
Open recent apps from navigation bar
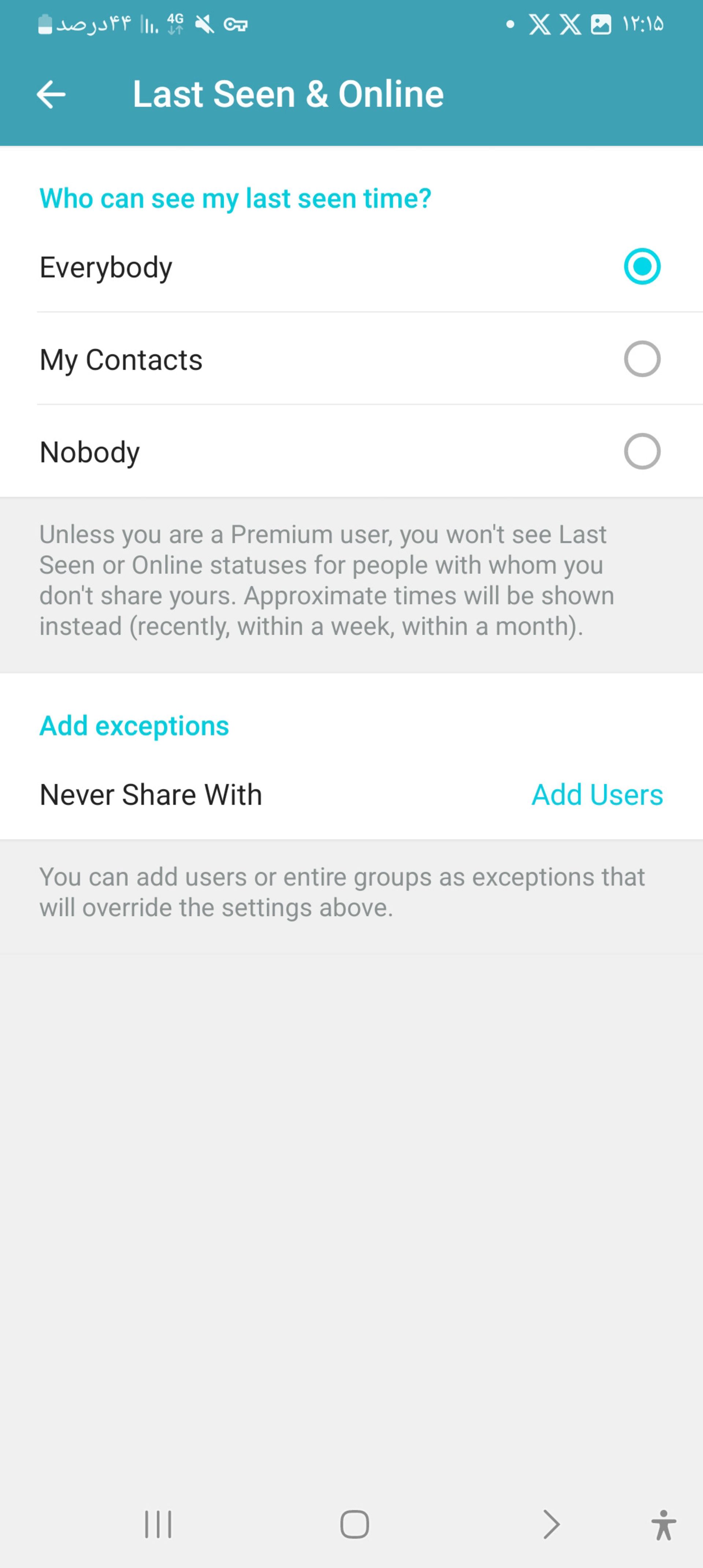click(158, 1524)
